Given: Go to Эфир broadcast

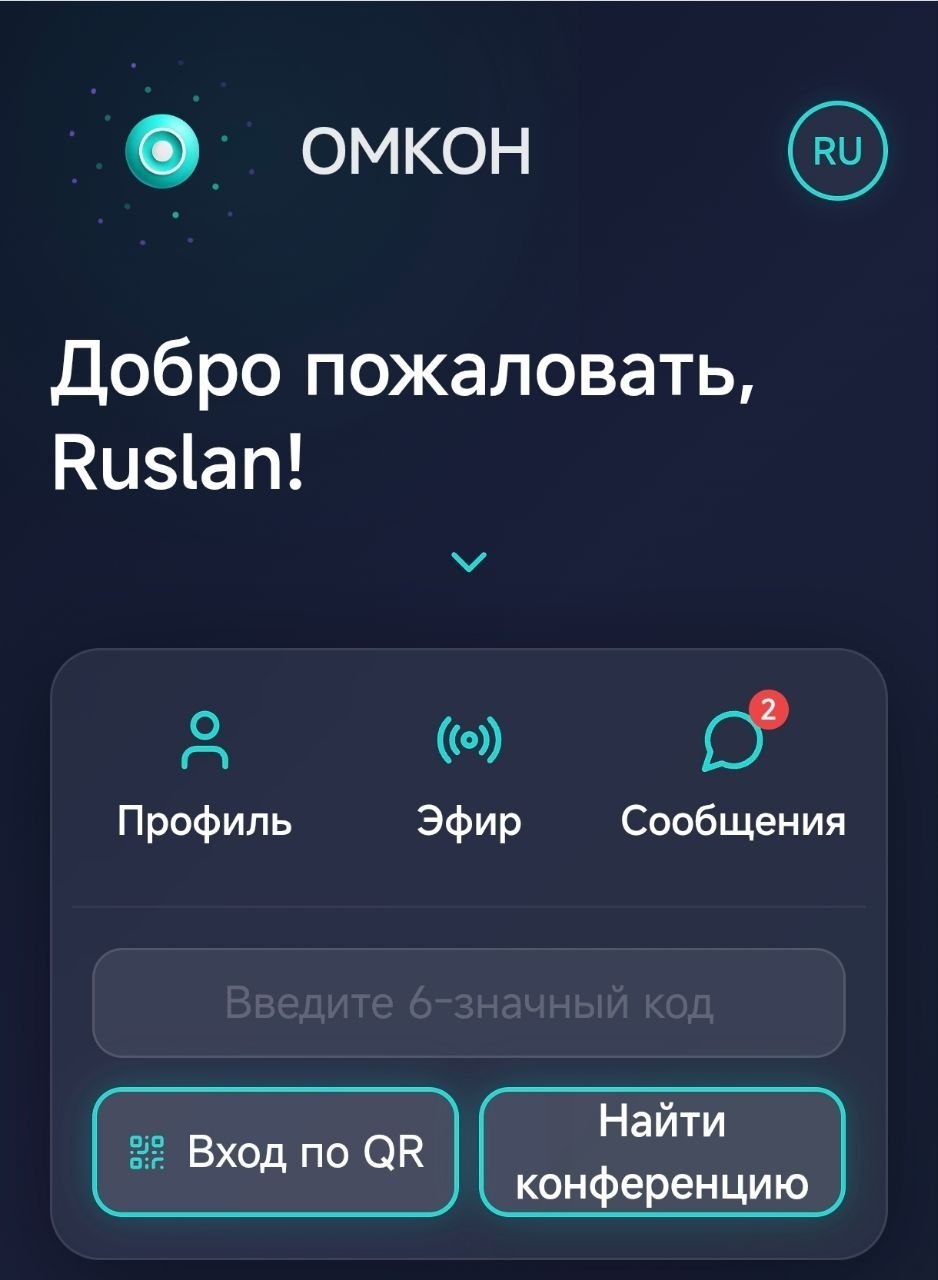Looking at the screenshot, I should tap(469, 775).
